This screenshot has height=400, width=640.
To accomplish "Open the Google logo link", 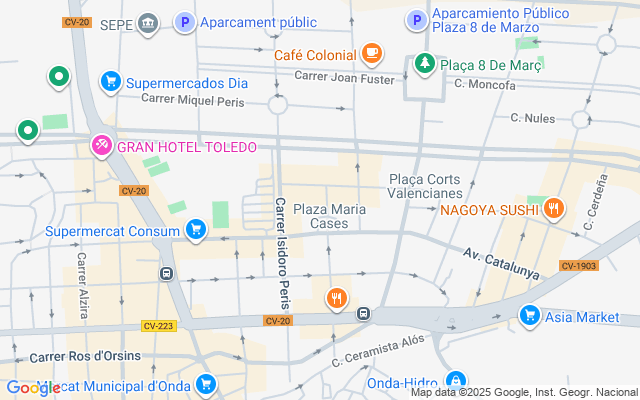I will [x=33, y=388].
